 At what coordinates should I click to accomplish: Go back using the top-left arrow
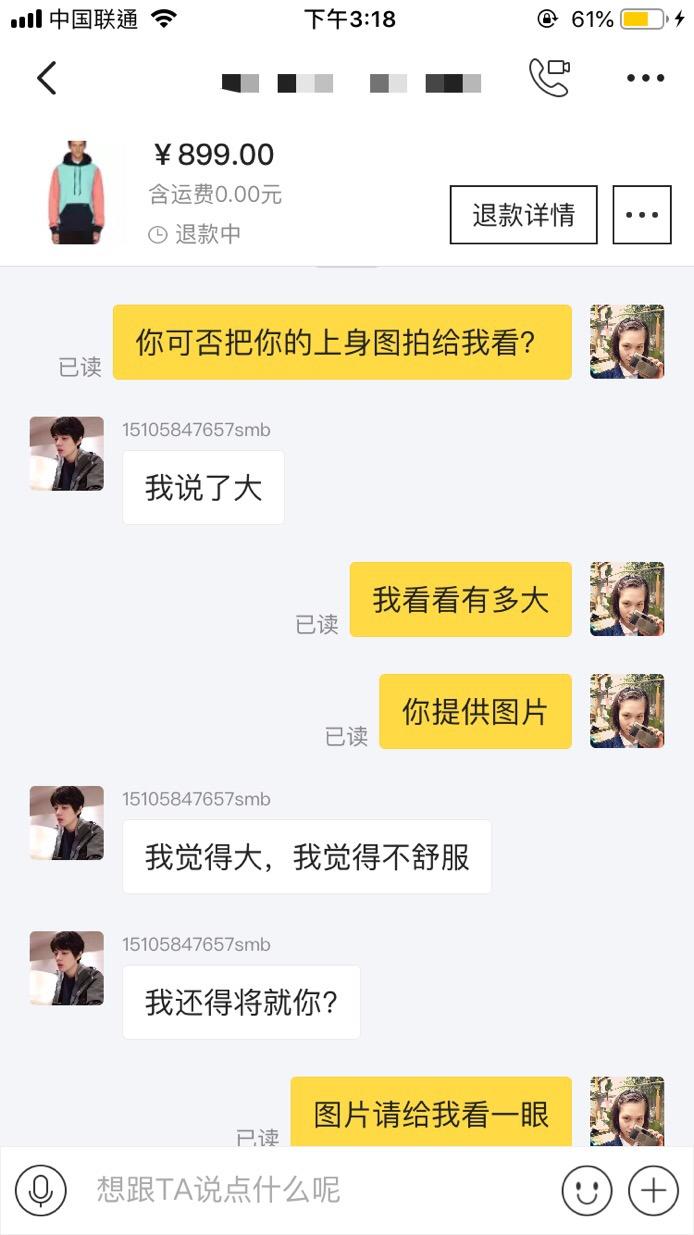(x=46, y=78)
